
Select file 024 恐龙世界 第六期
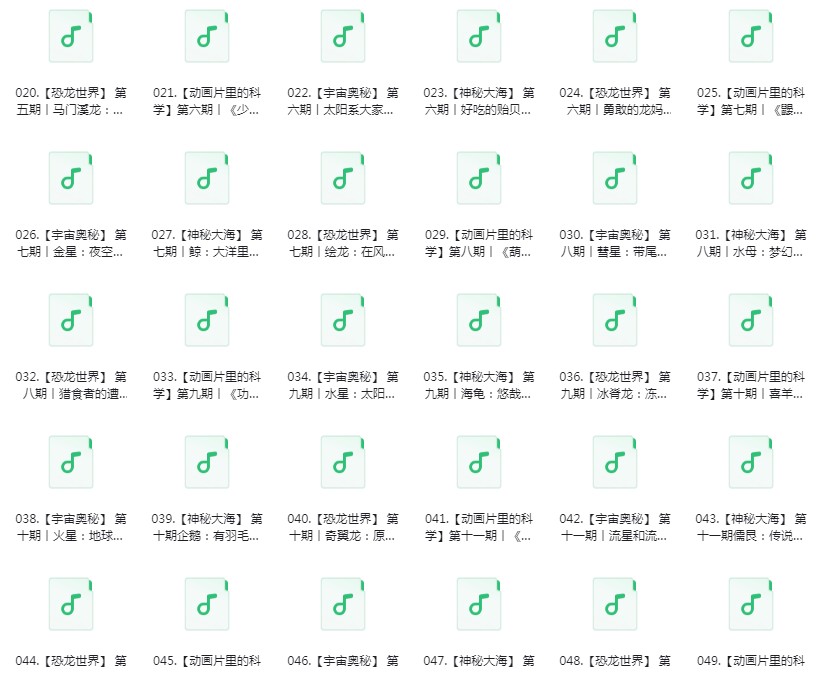(614, 37)
